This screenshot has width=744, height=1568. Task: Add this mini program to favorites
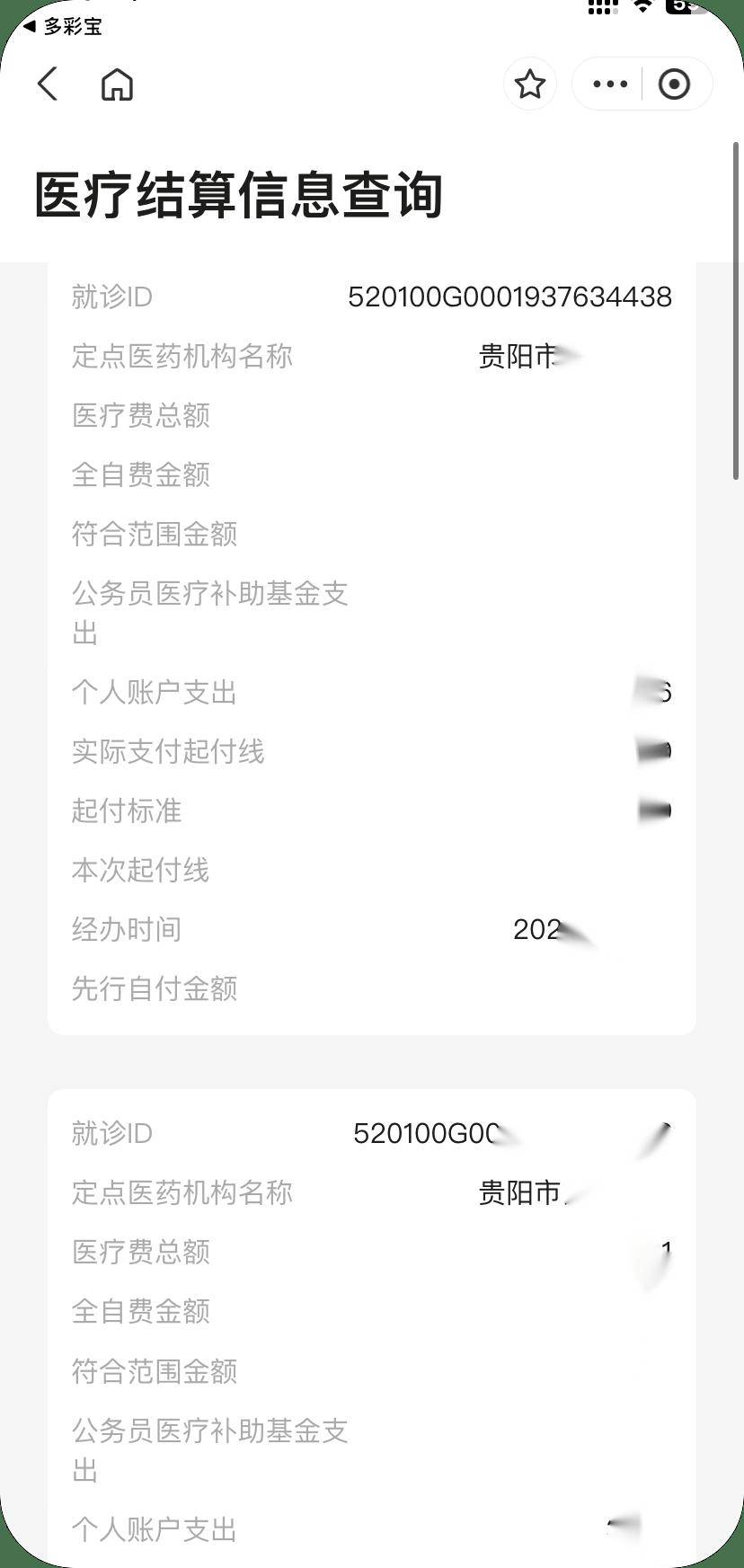pos(530,84)
